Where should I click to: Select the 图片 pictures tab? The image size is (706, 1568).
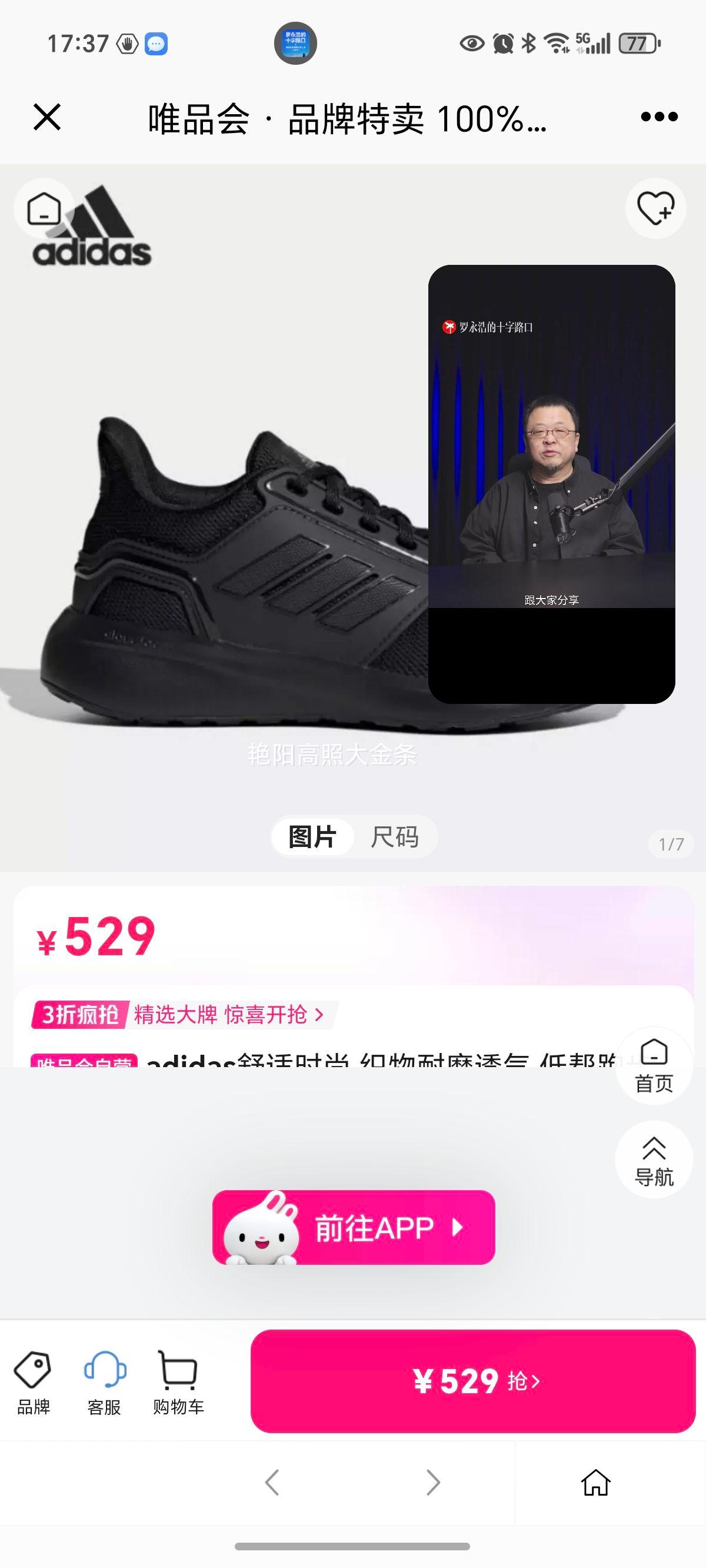312,836
